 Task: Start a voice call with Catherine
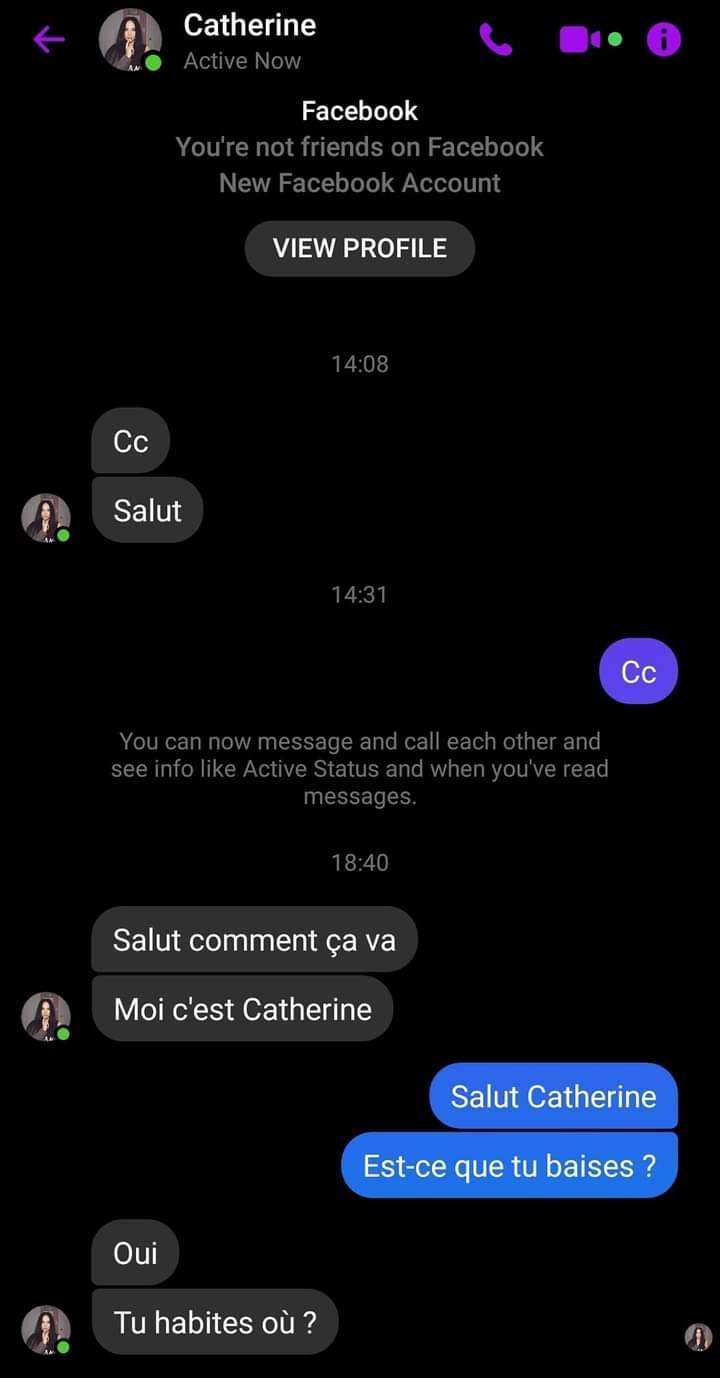(x=496, y=40)
